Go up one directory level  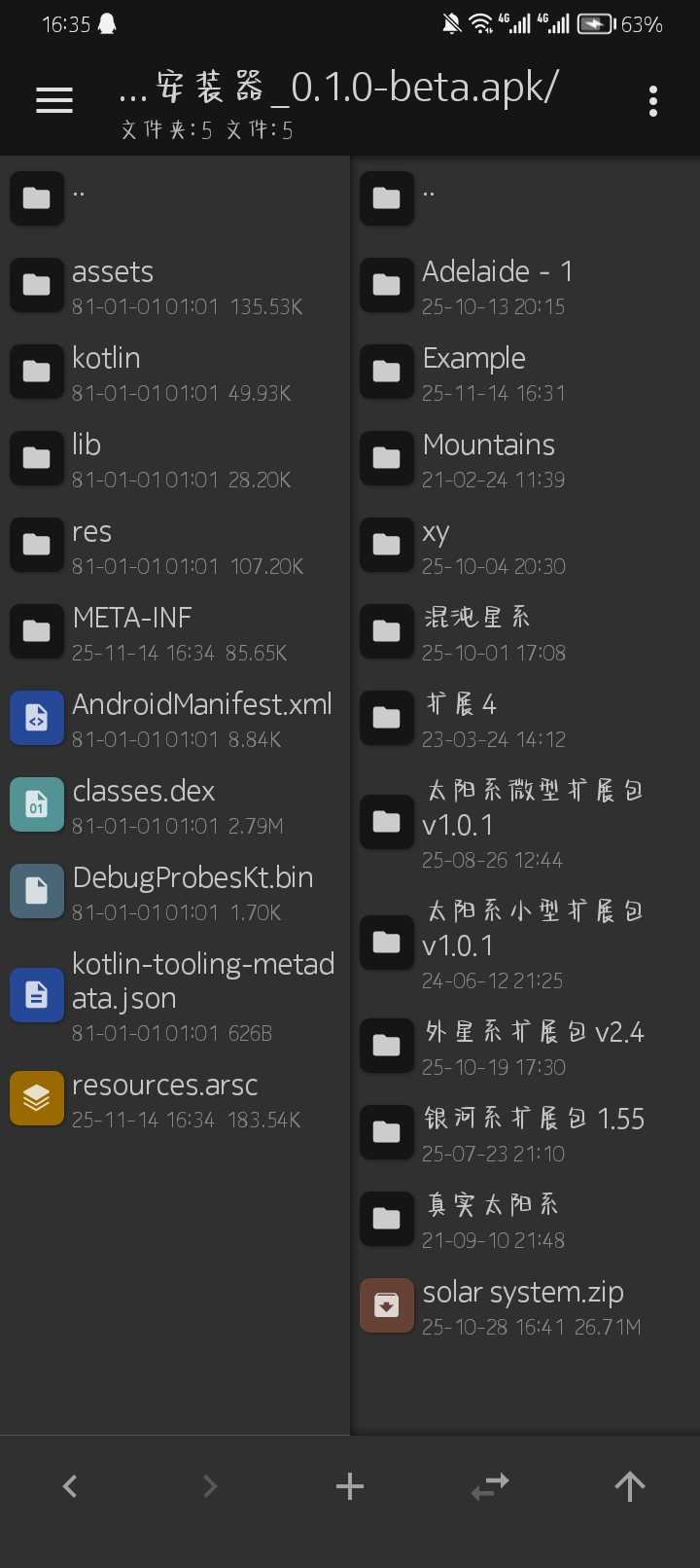[630, 1485]
